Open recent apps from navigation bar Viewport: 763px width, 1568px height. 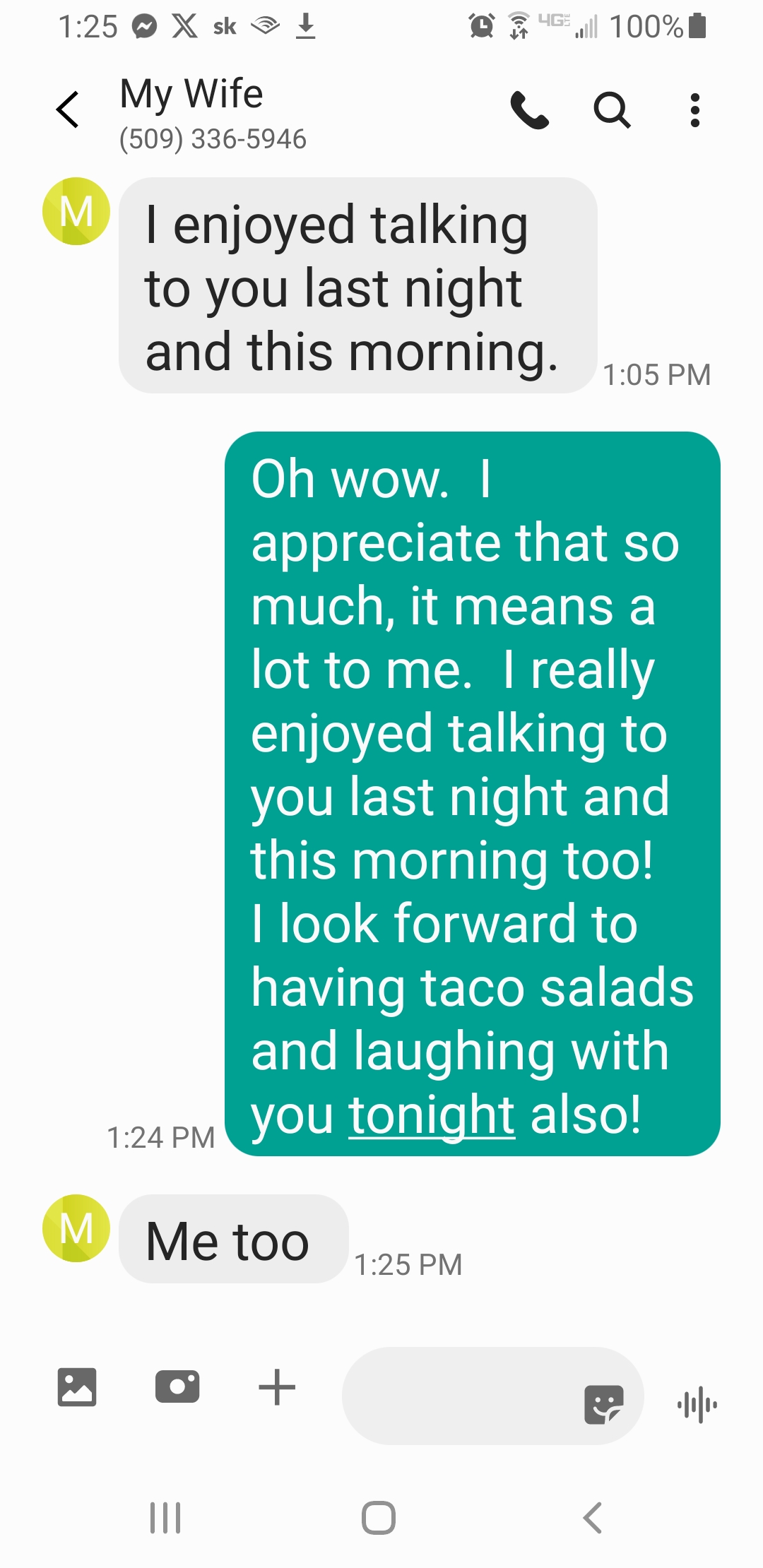165,1517
